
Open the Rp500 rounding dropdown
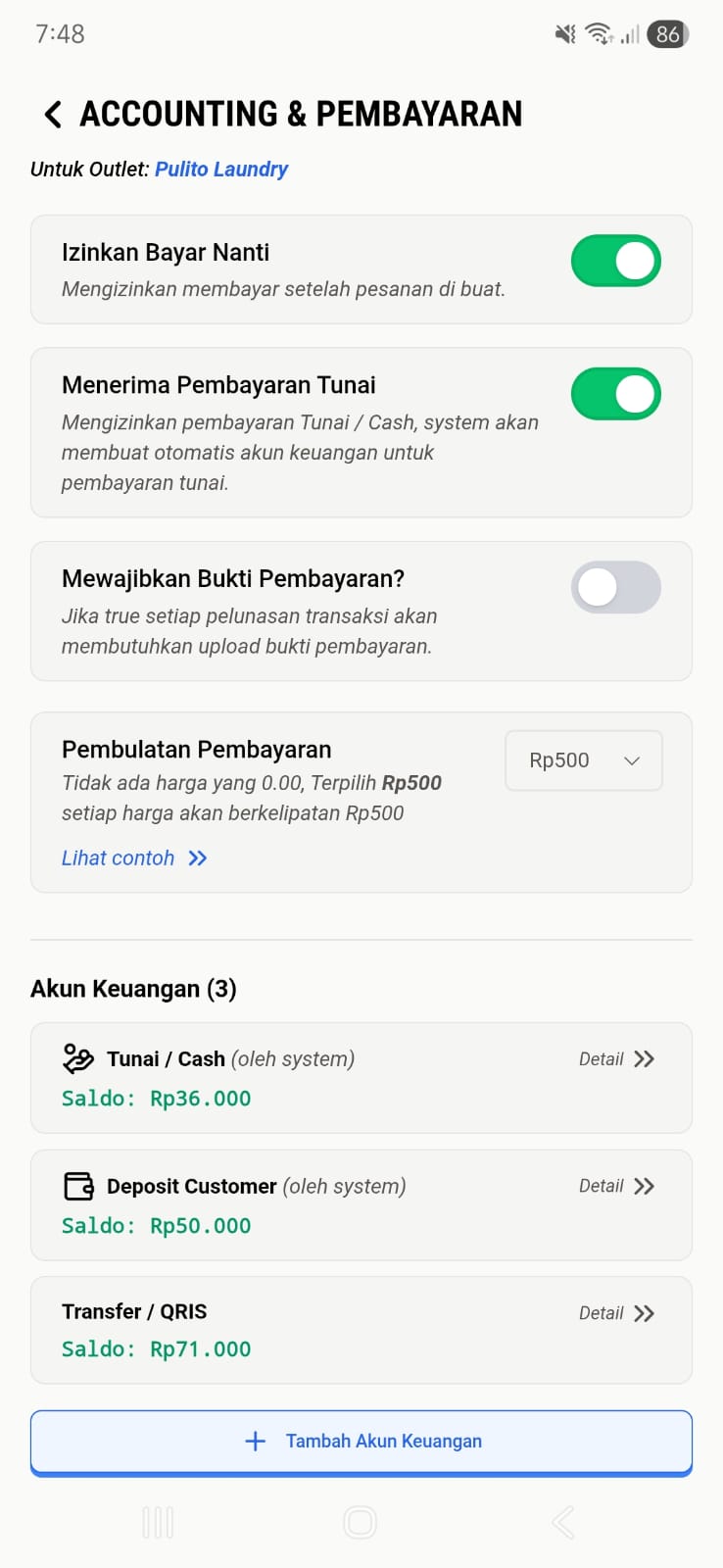pos(583,760)
